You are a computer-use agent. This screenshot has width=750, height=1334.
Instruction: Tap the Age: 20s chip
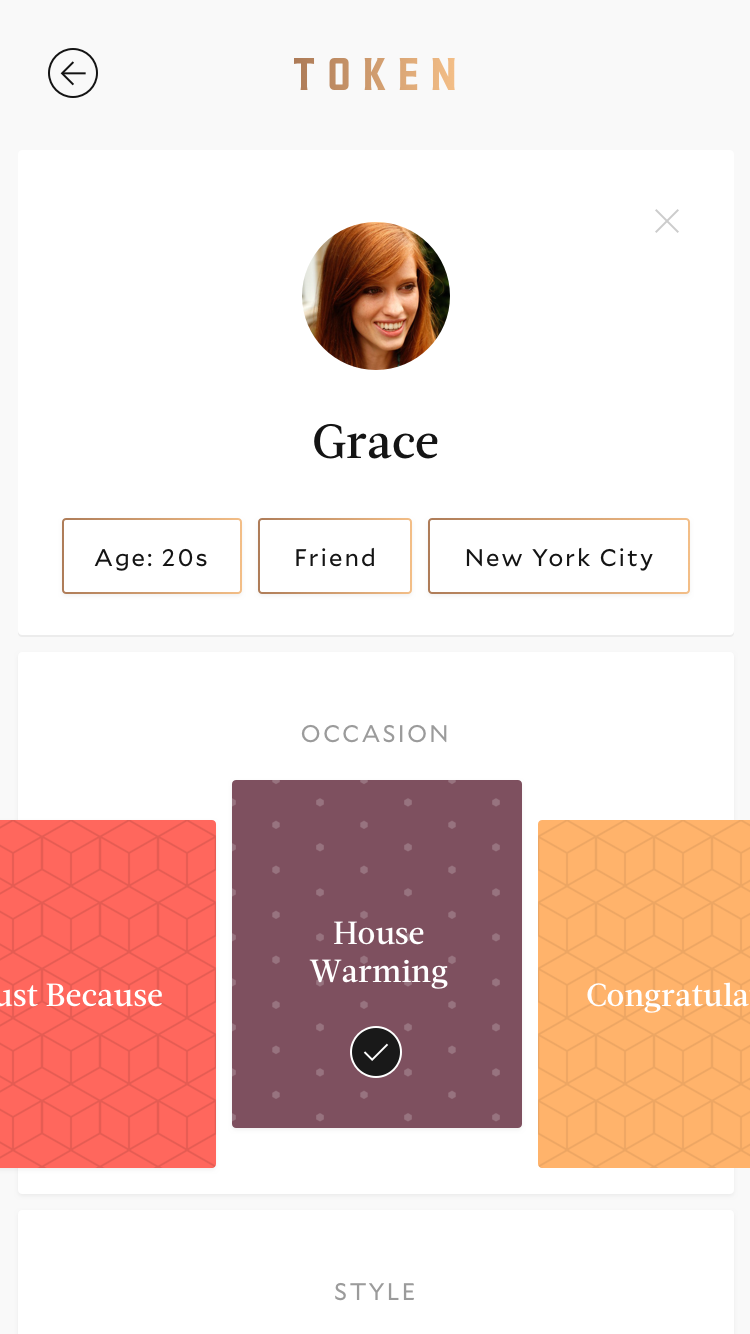pyautogui.click(x=152, y=556)
